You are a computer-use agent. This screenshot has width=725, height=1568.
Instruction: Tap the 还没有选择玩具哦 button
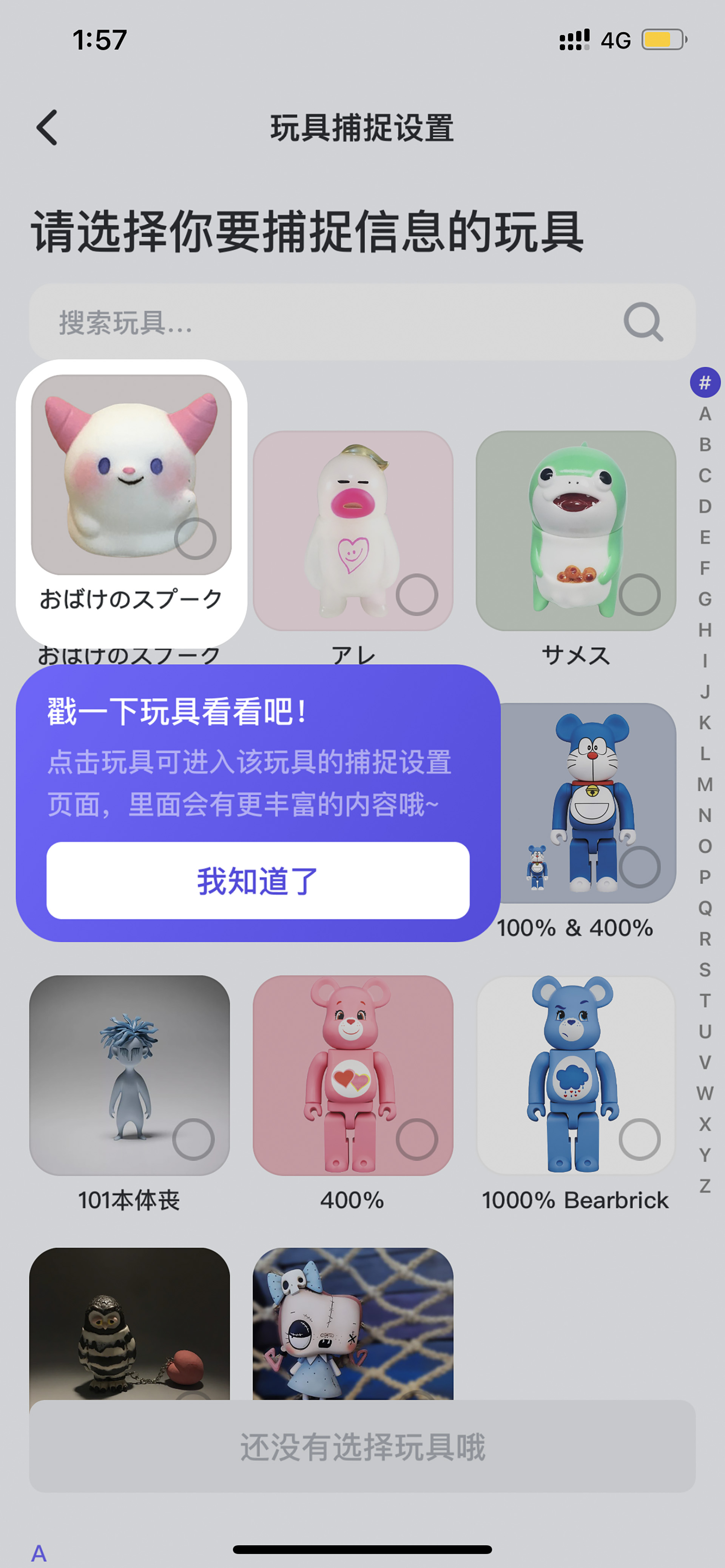(x=362, y=1446)
